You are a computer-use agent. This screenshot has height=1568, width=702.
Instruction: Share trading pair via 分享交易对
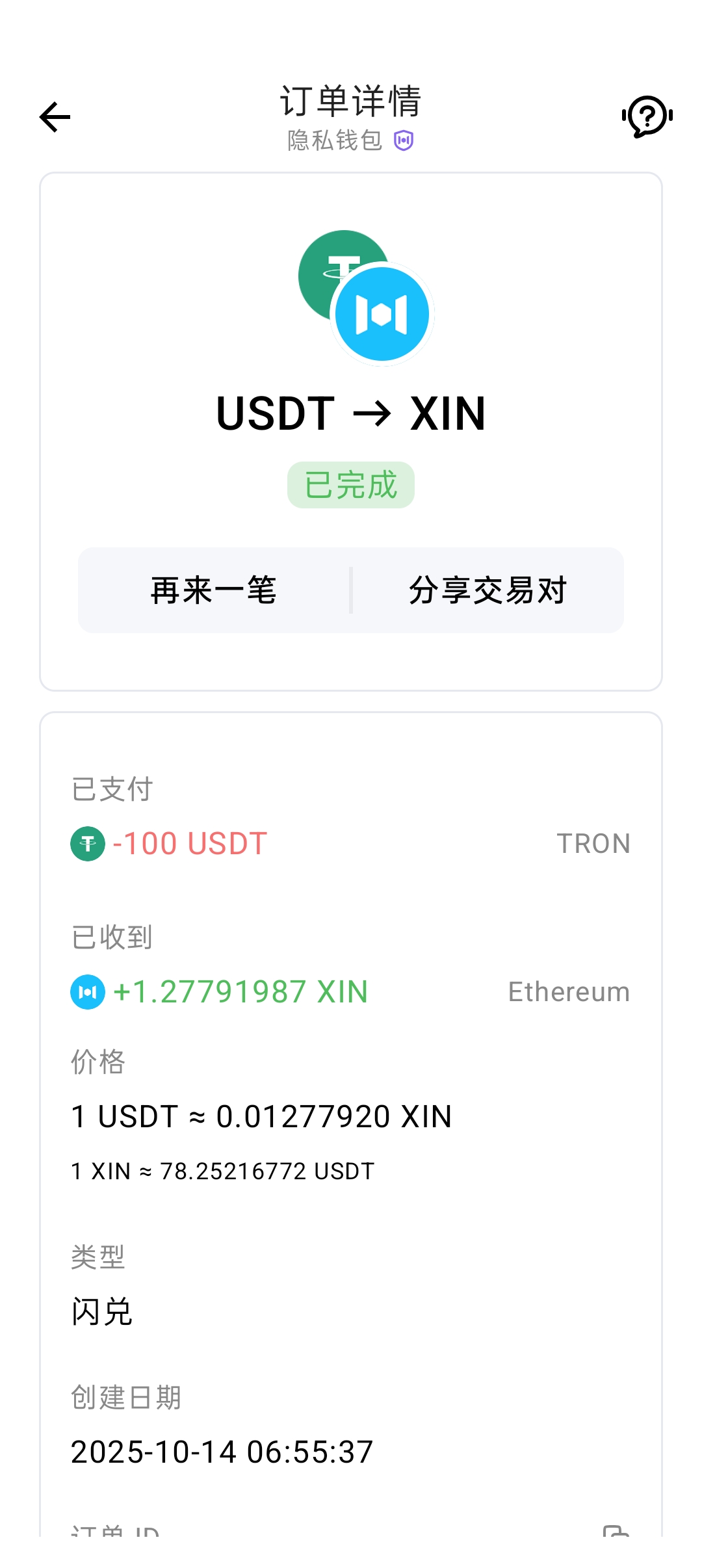[487, 590]
